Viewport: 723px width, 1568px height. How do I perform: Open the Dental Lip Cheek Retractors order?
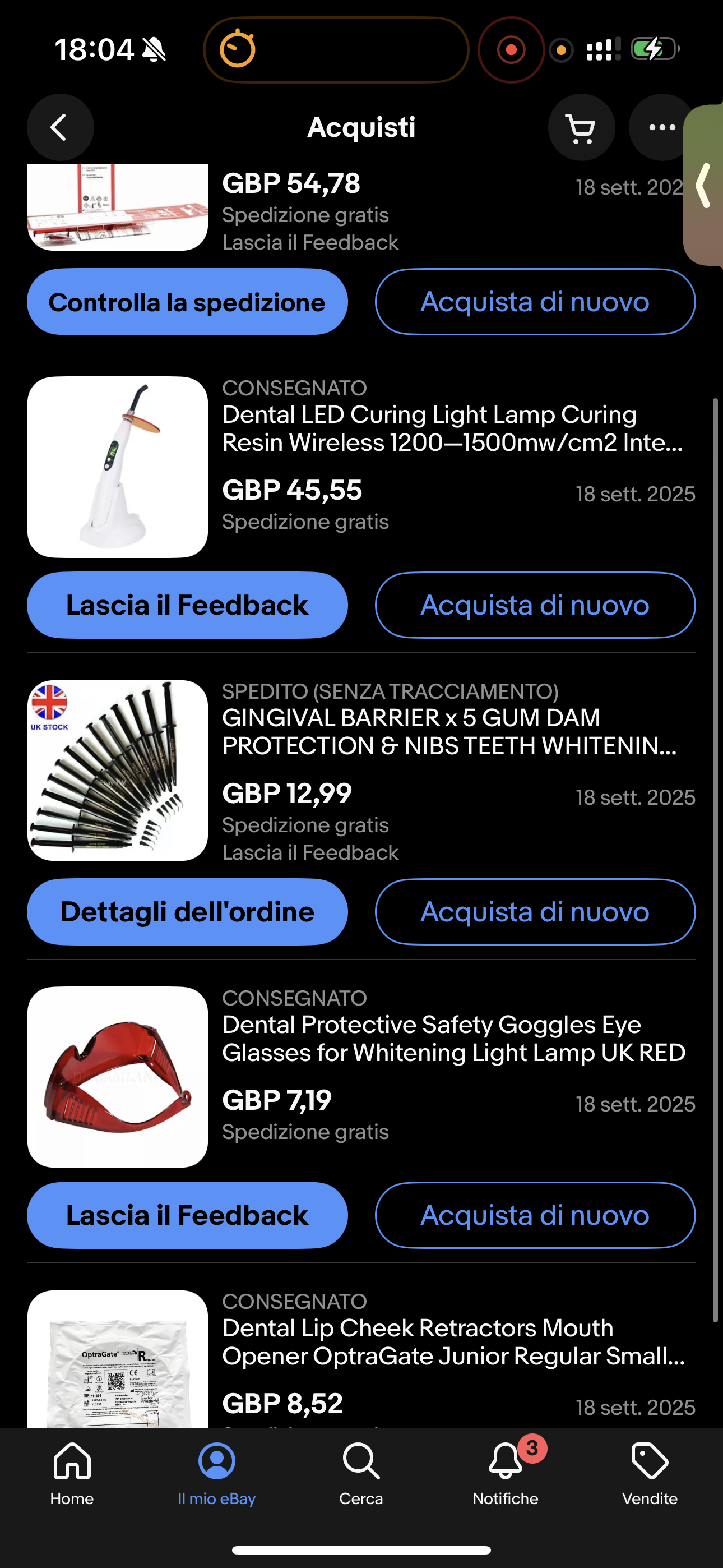click(x=453, y=1341)
